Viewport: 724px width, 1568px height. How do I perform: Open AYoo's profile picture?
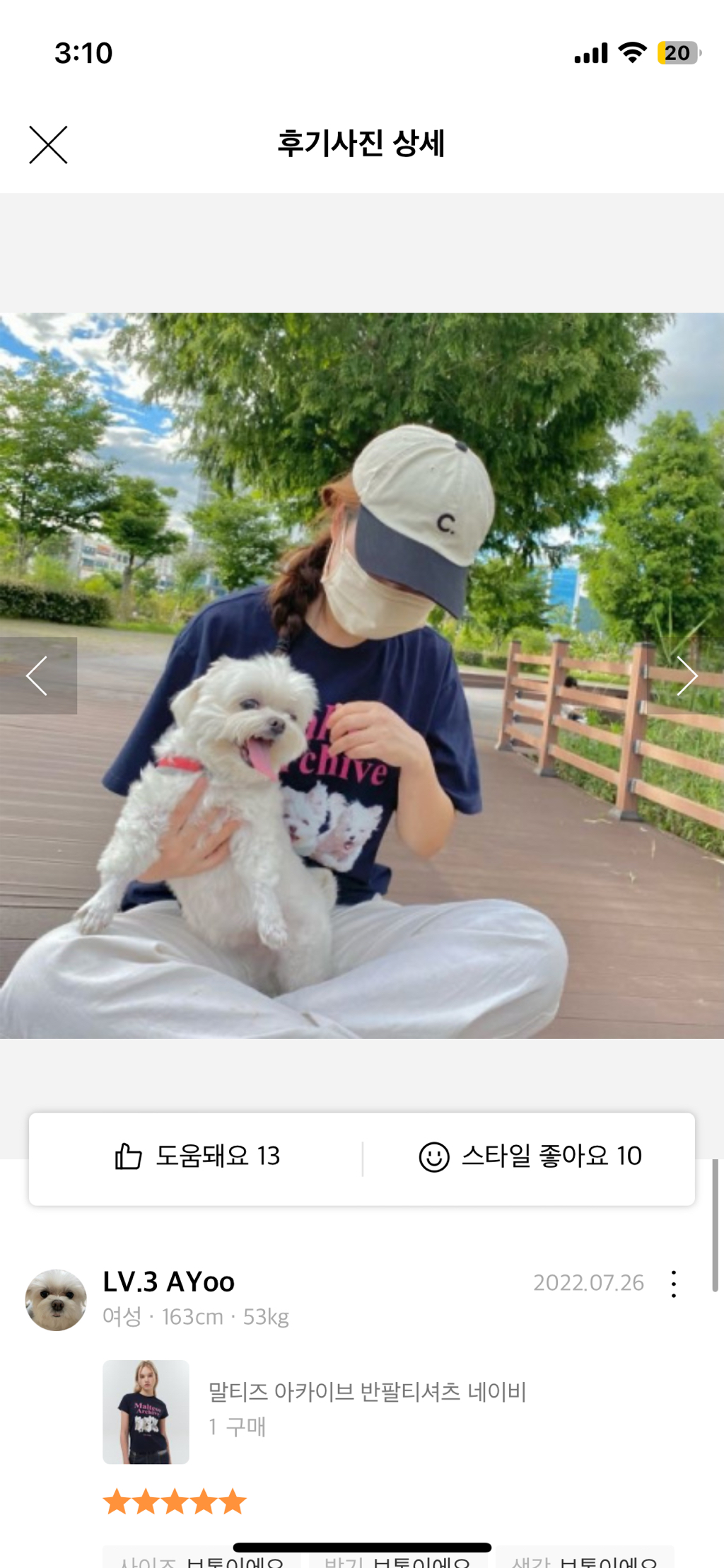point(56,1299)
